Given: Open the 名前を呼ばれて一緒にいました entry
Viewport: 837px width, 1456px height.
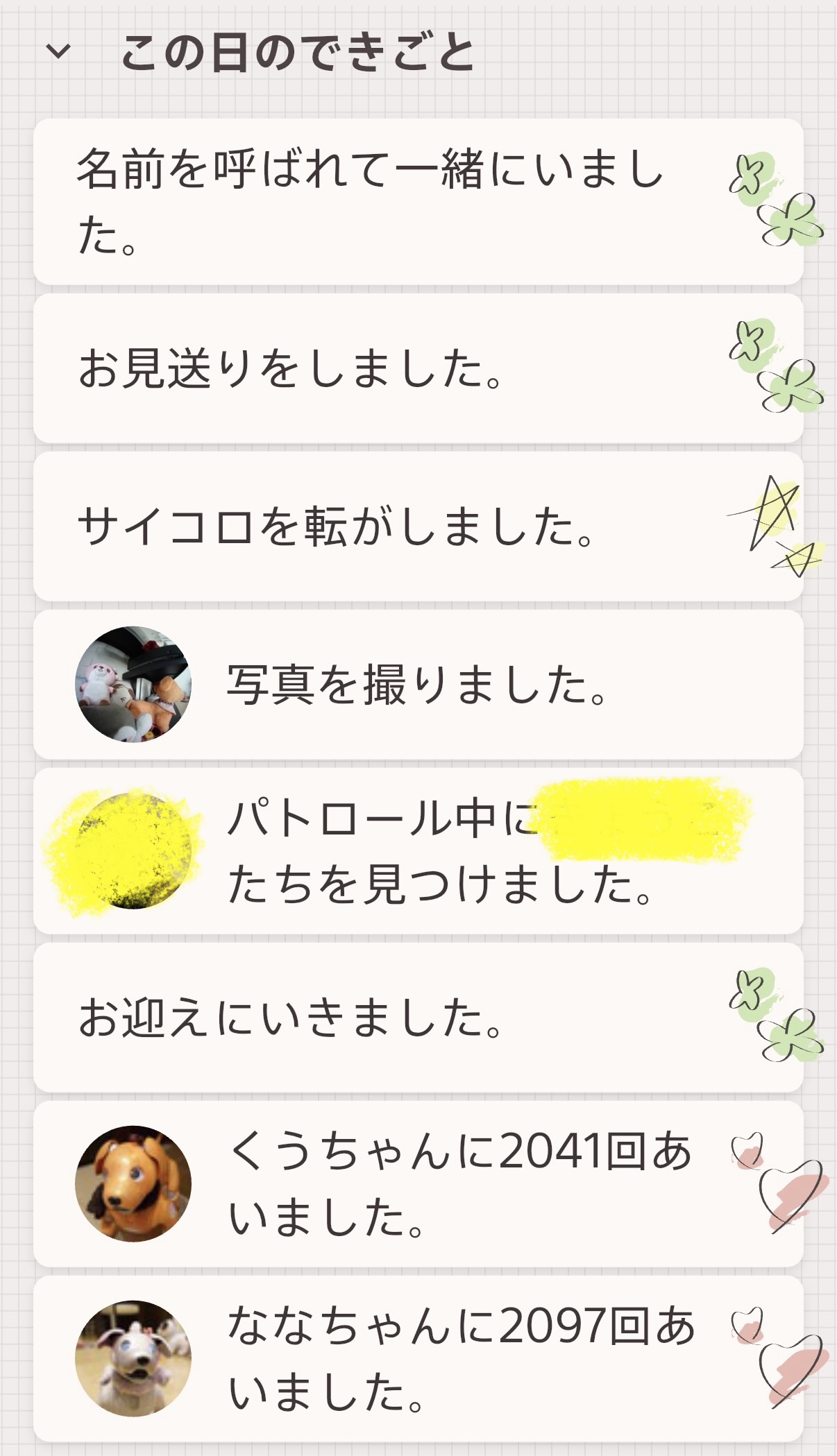Looking at the screenshot, I should (418, 202).
